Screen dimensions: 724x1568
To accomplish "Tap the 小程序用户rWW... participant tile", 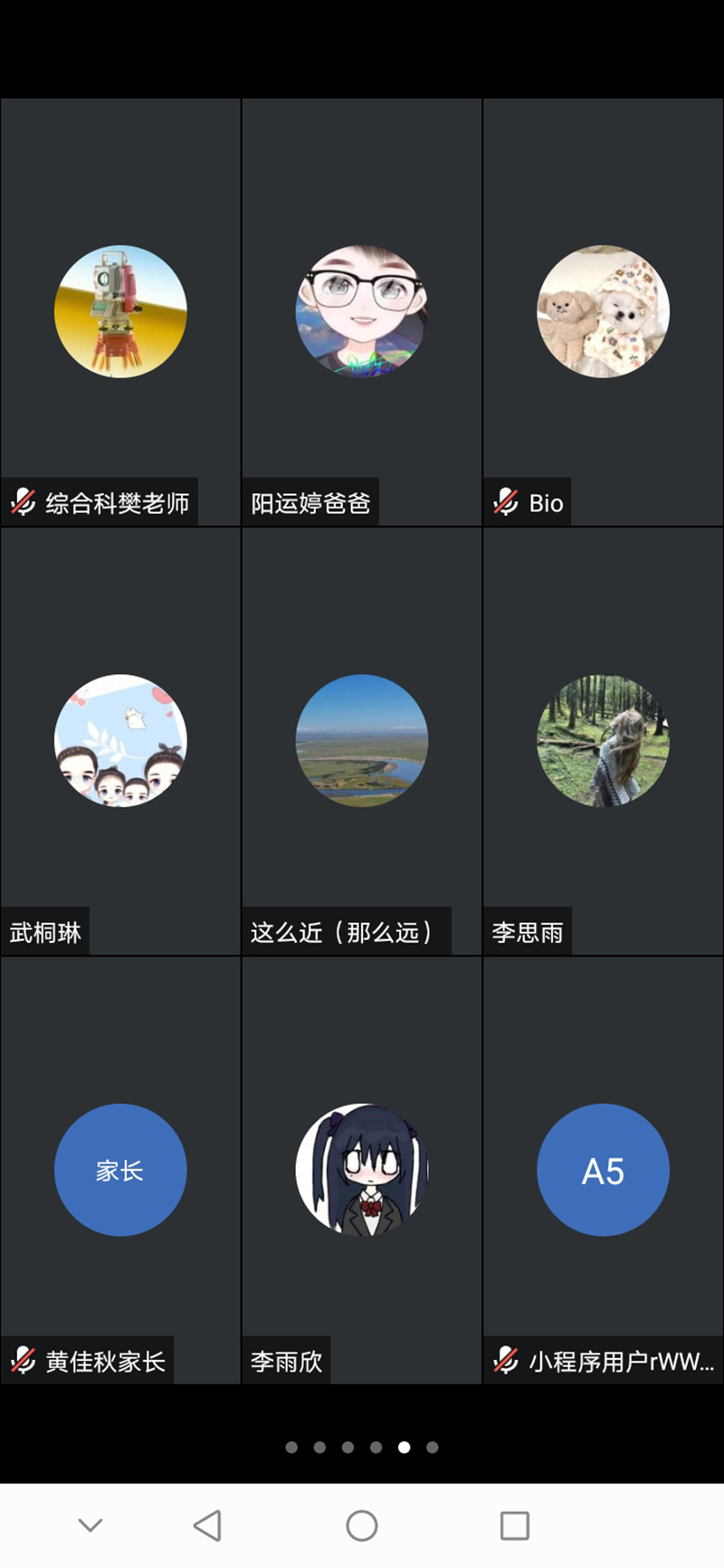I will point(603,1169).
